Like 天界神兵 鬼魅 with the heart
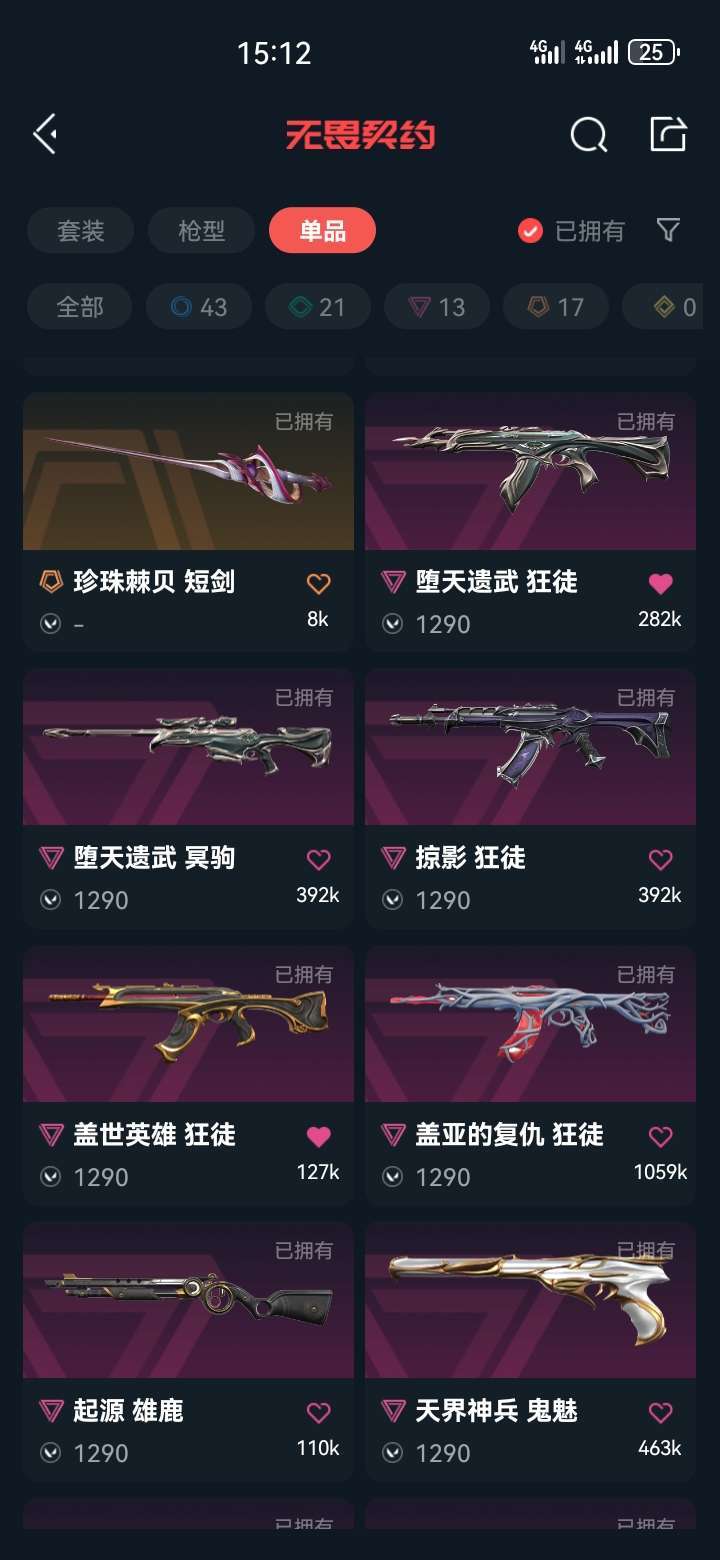The width and height of the screenshot is (720, 1560). [660, 1412]
